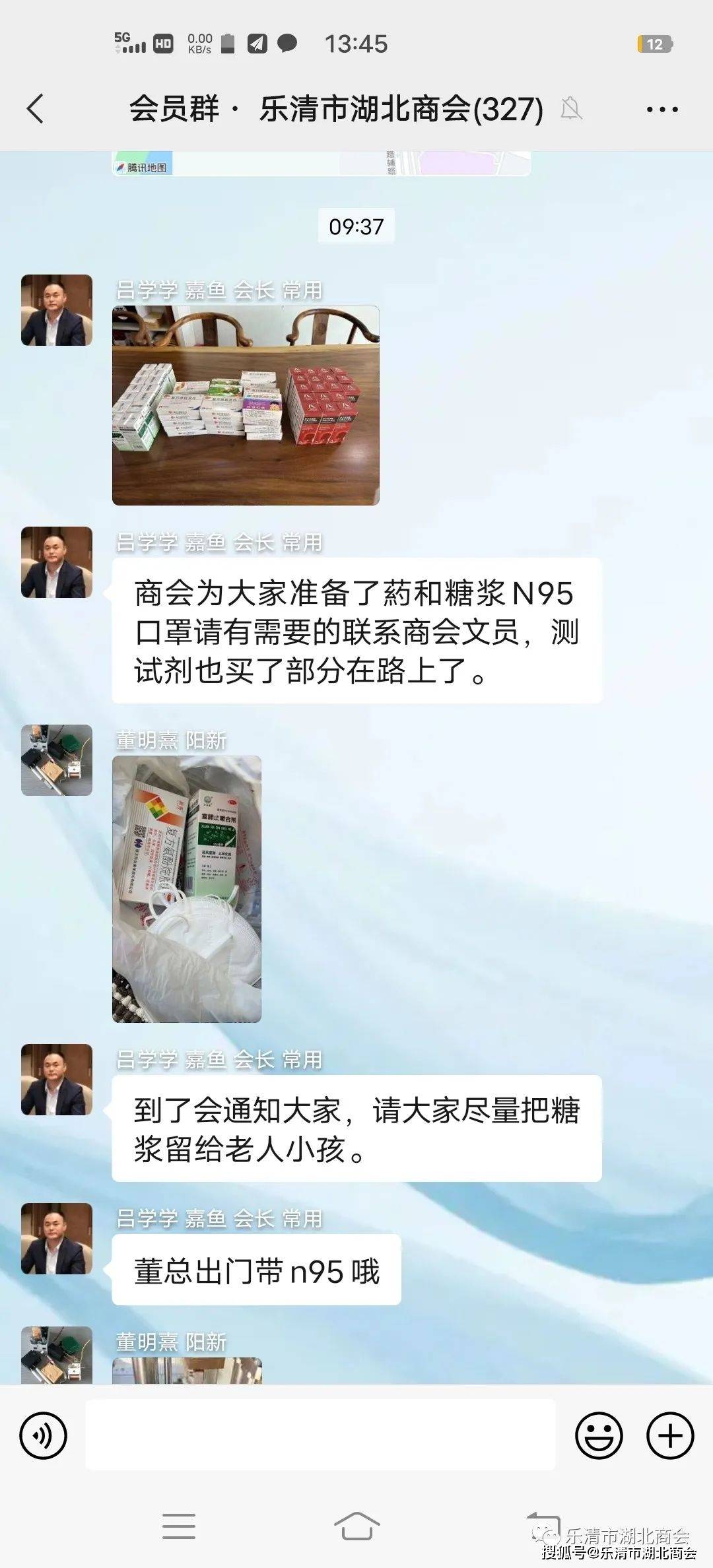The width and height of the screenshot is (713, 1568).
Task: Open 吕学学's avatar beside the 09:37 photo
Action: click(x=57, y=310)
